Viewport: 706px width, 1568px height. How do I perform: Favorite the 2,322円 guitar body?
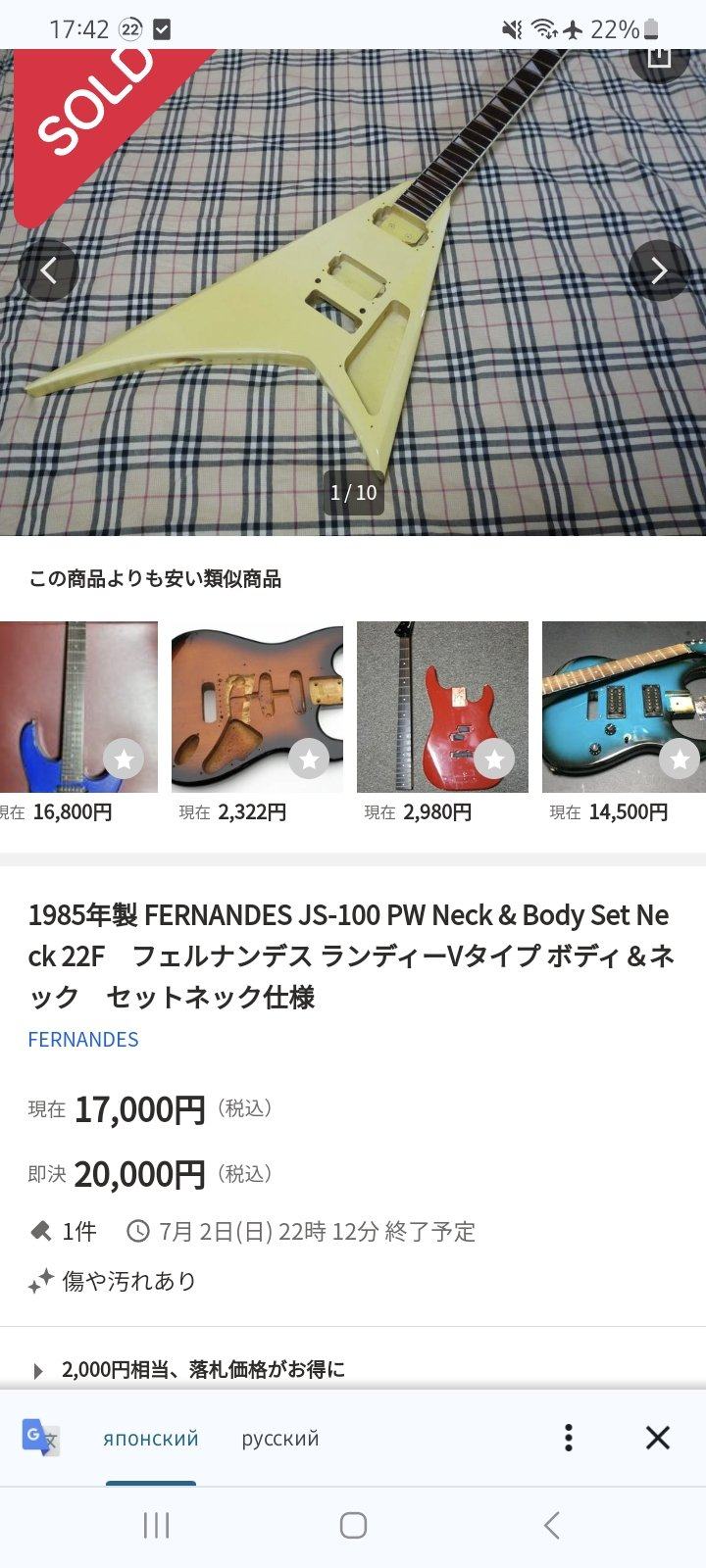click(309, 759)
